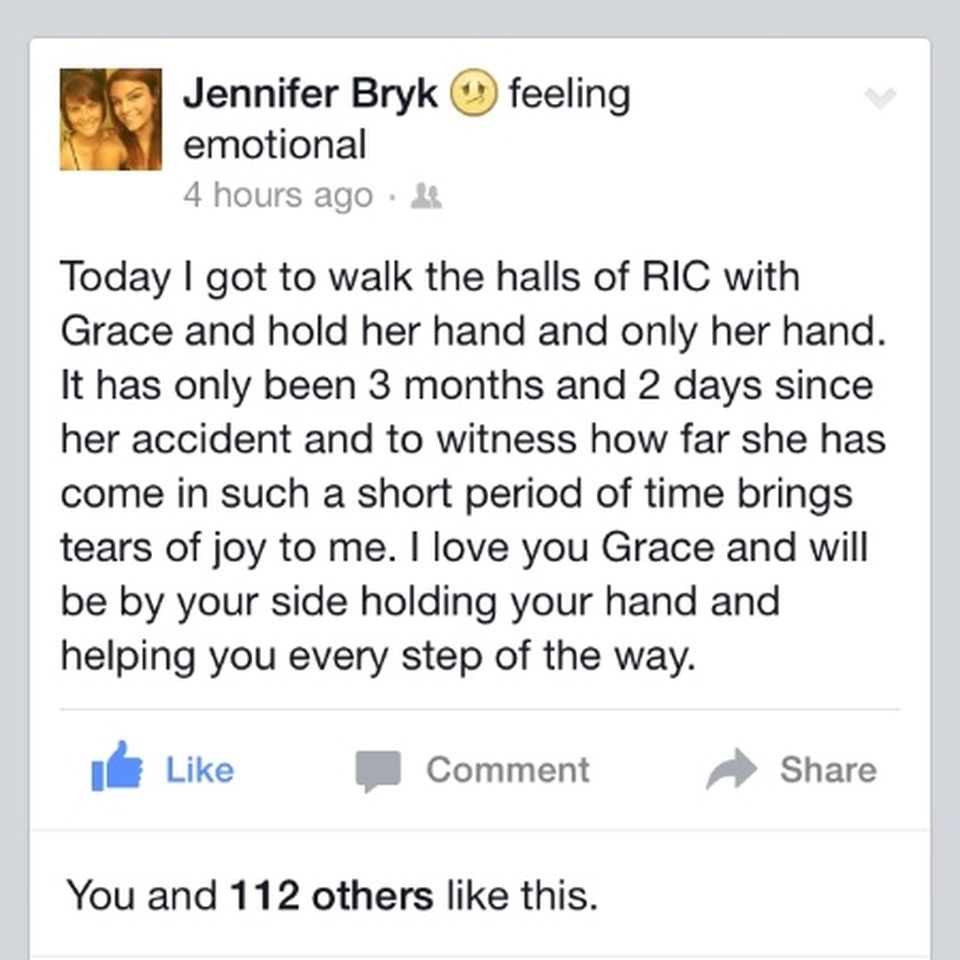The width and height of the screenshot is (960, 960).
Task: Share Jennifer Bryk's post
Action: tap(790, 769)
